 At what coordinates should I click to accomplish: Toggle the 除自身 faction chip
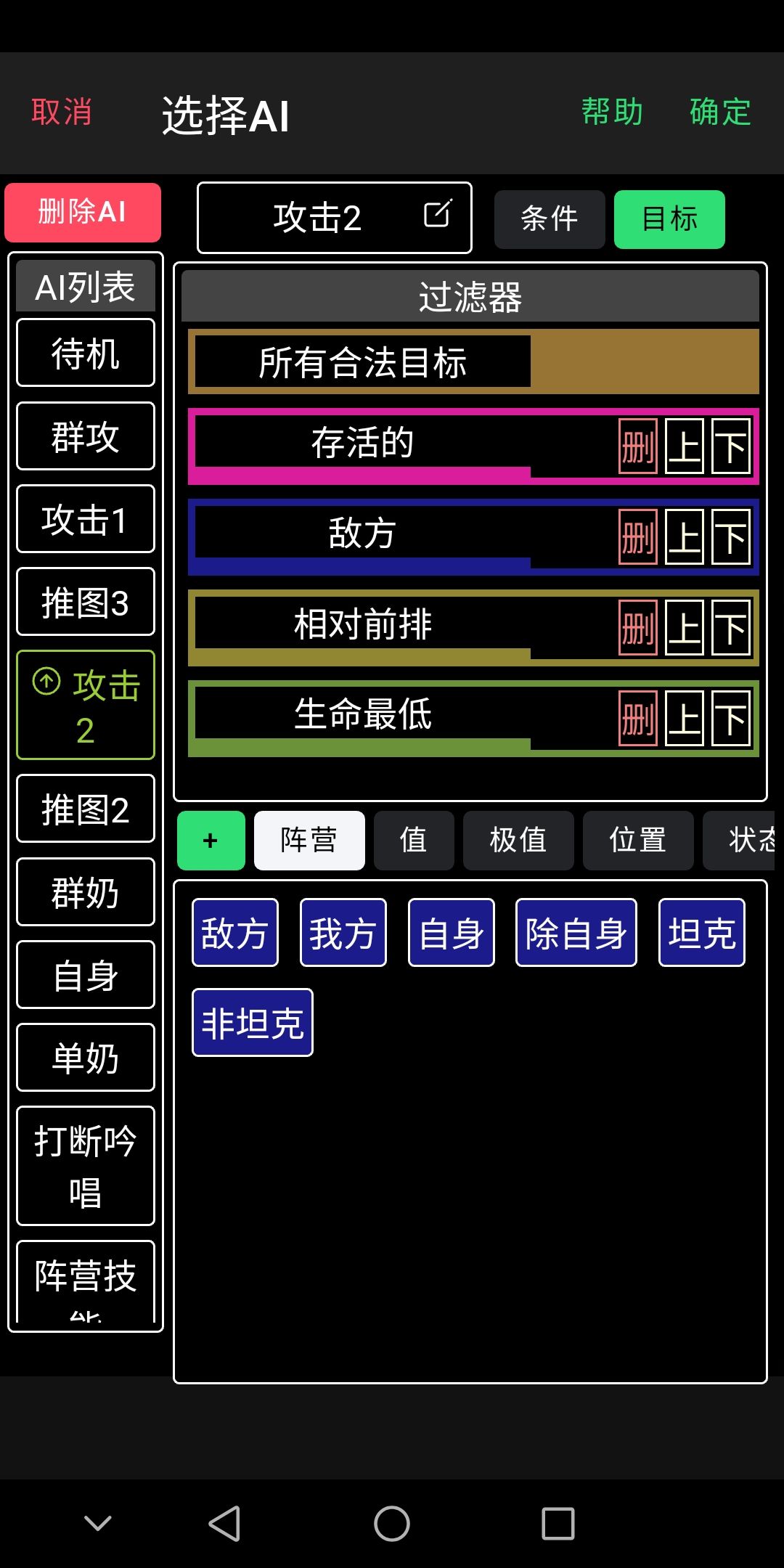click(576, 933)
